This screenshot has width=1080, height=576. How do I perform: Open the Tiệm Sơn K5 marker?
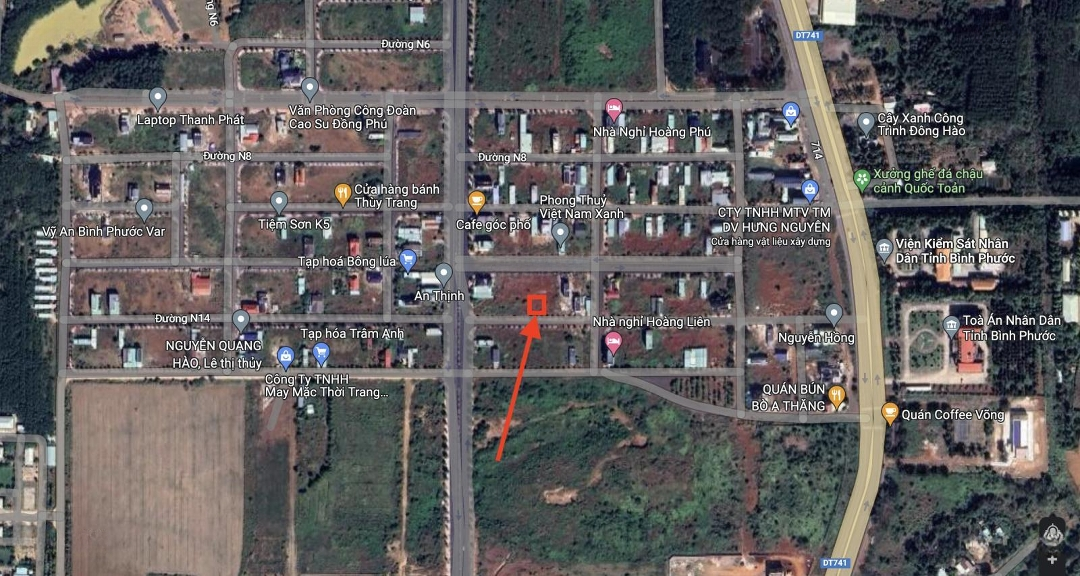coord(279,202)
